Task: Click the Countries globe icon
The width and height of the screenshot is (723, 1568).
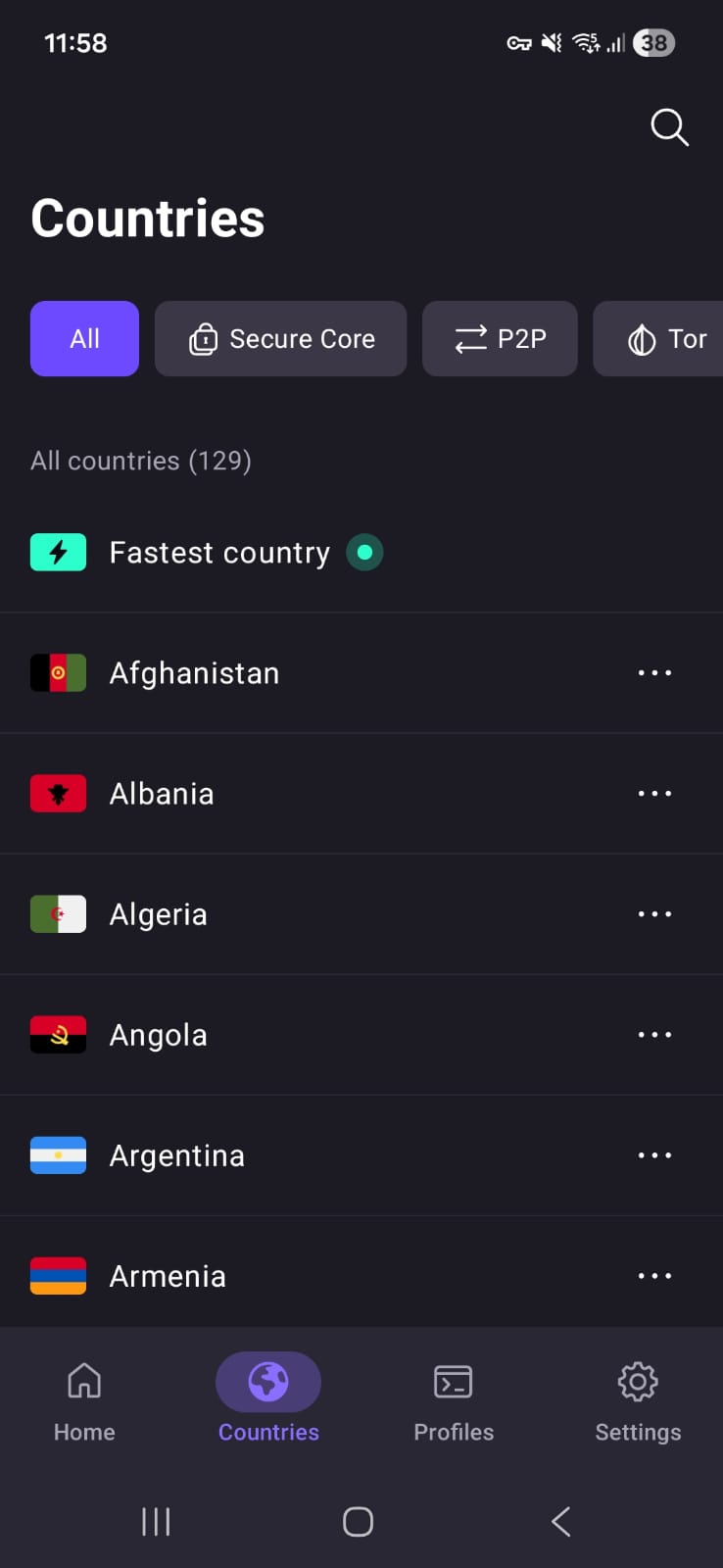Action: tap(267, 1380)
